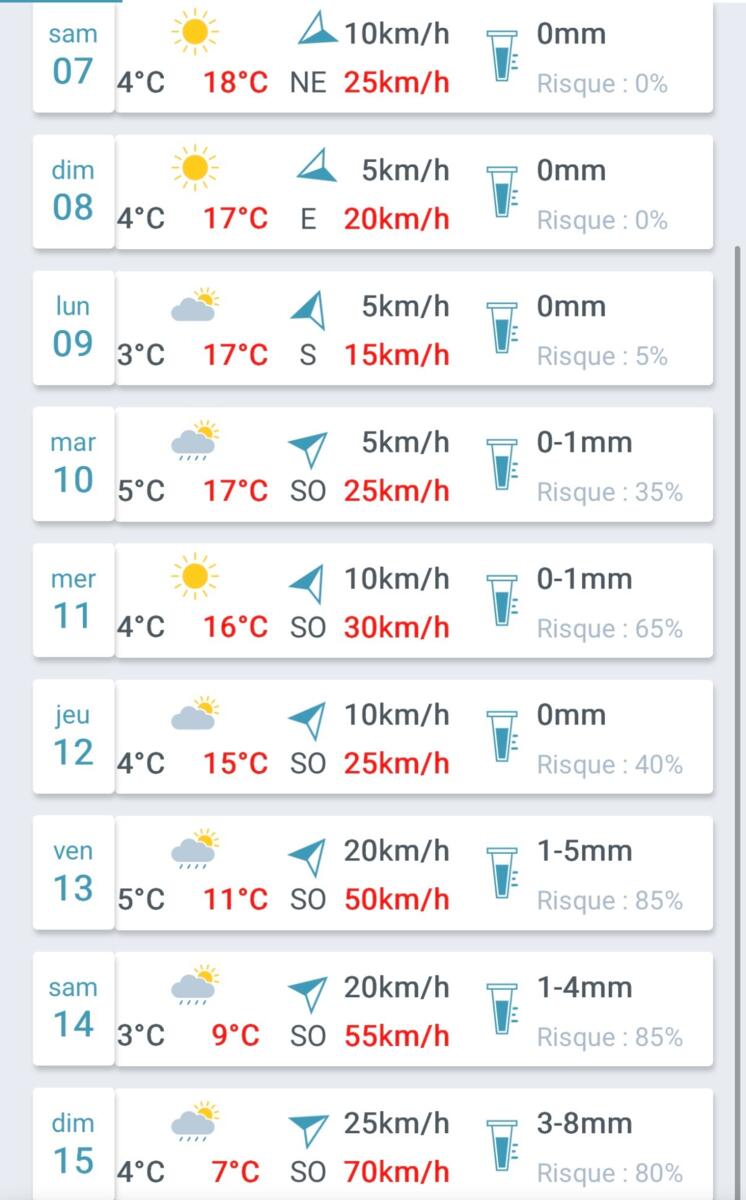The image size is (746, 1200).
Task: Select the mardi 10 forecast row
Action: [373, 465]
